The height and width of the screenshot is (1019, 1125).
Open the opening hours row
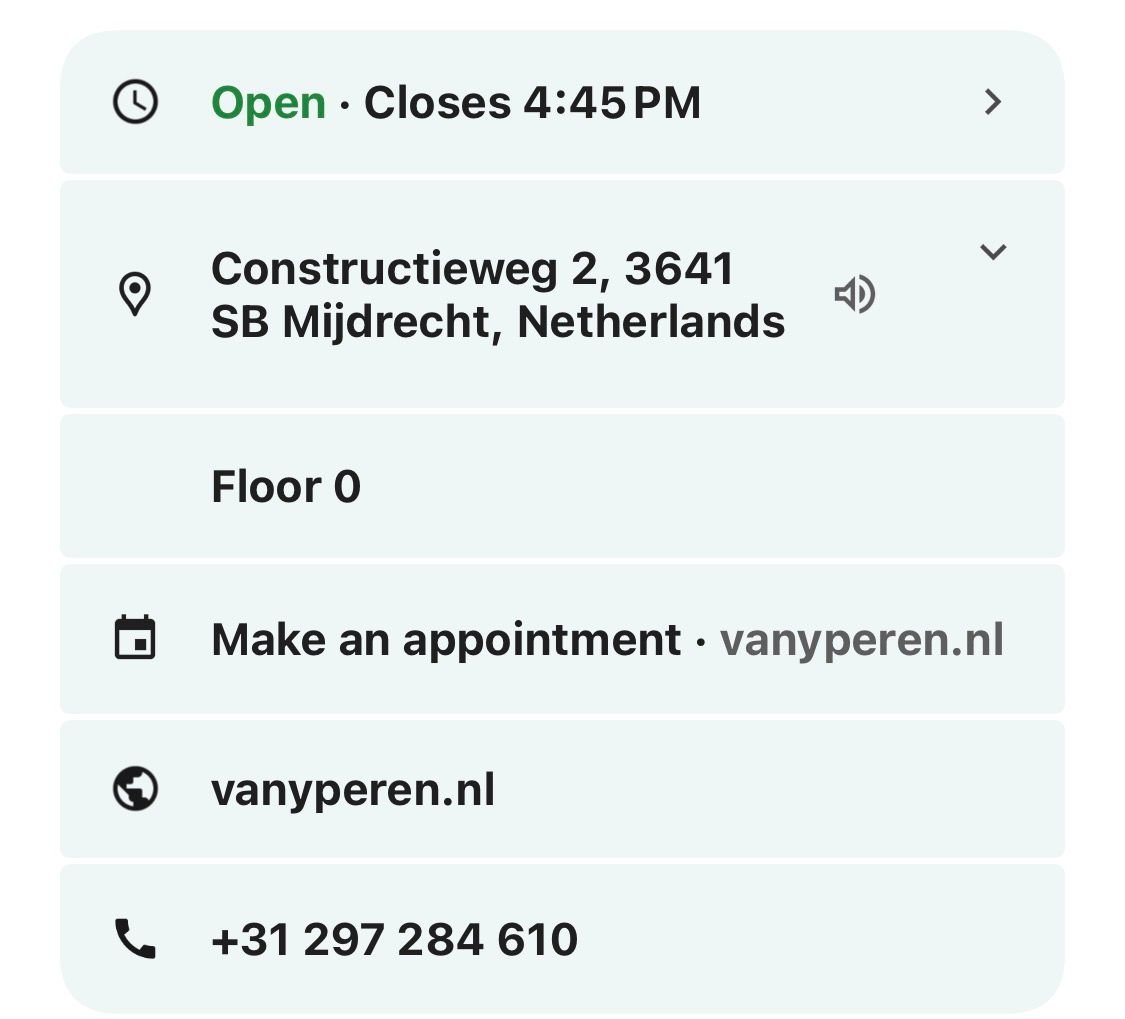tap(562, 102)
